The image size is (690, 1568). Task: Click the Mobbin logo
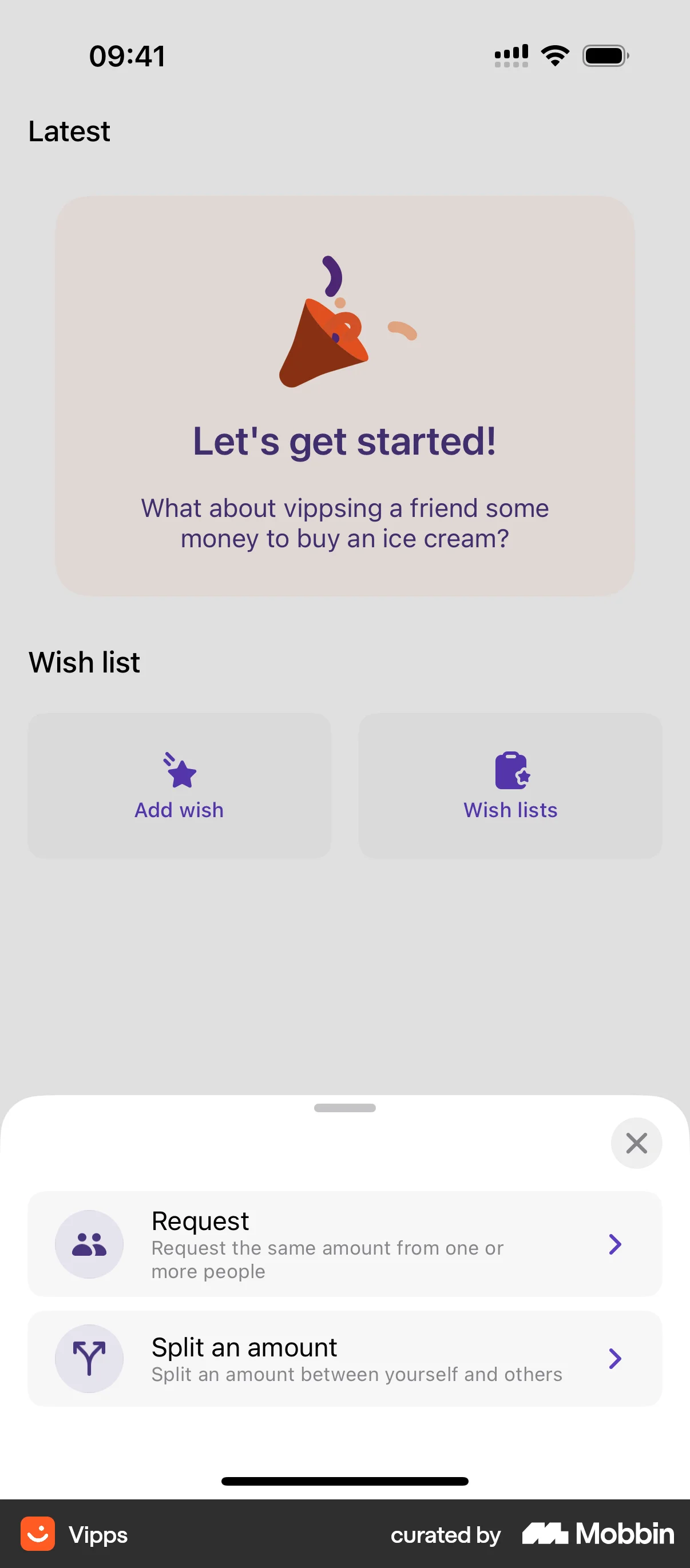598,1534
